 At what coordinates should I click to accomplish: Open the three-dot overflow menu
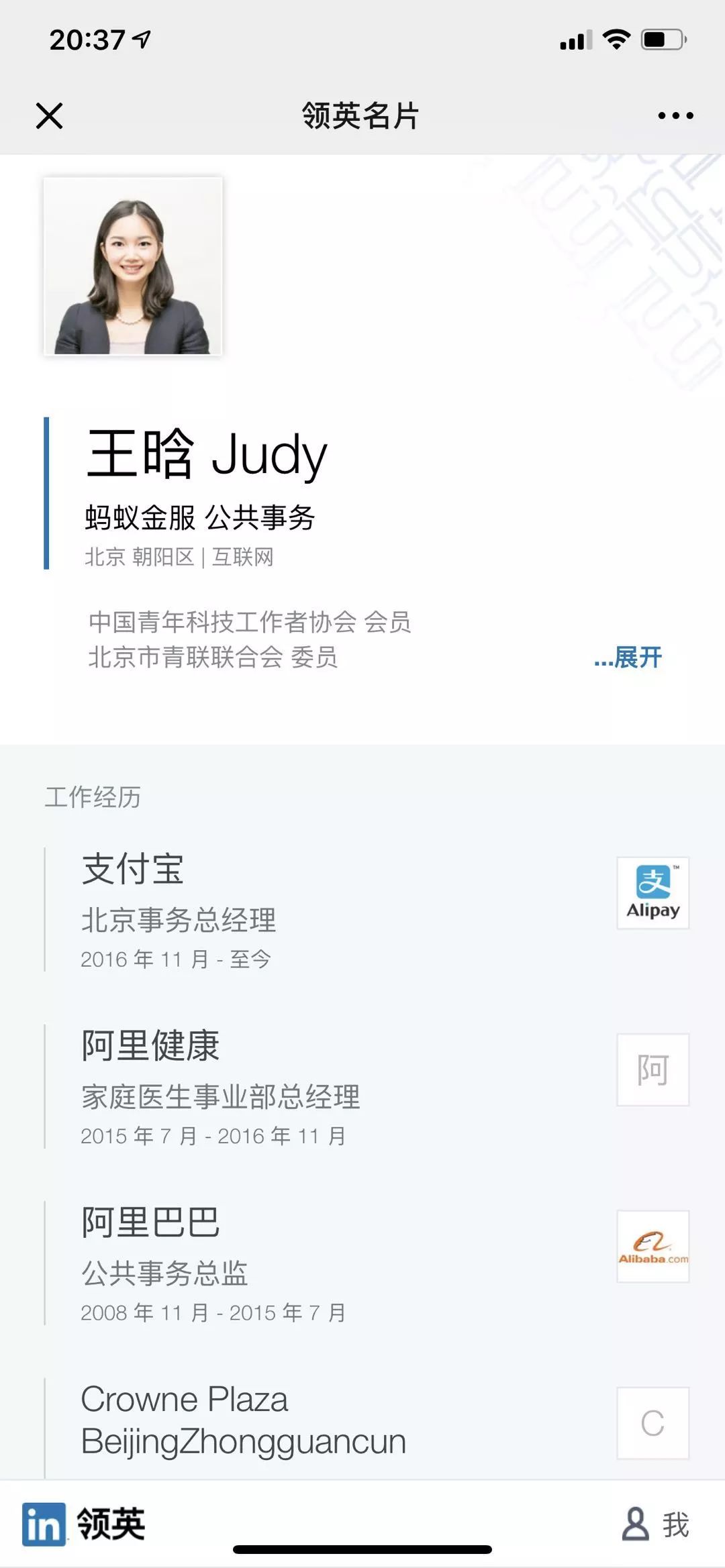[675, 115]
